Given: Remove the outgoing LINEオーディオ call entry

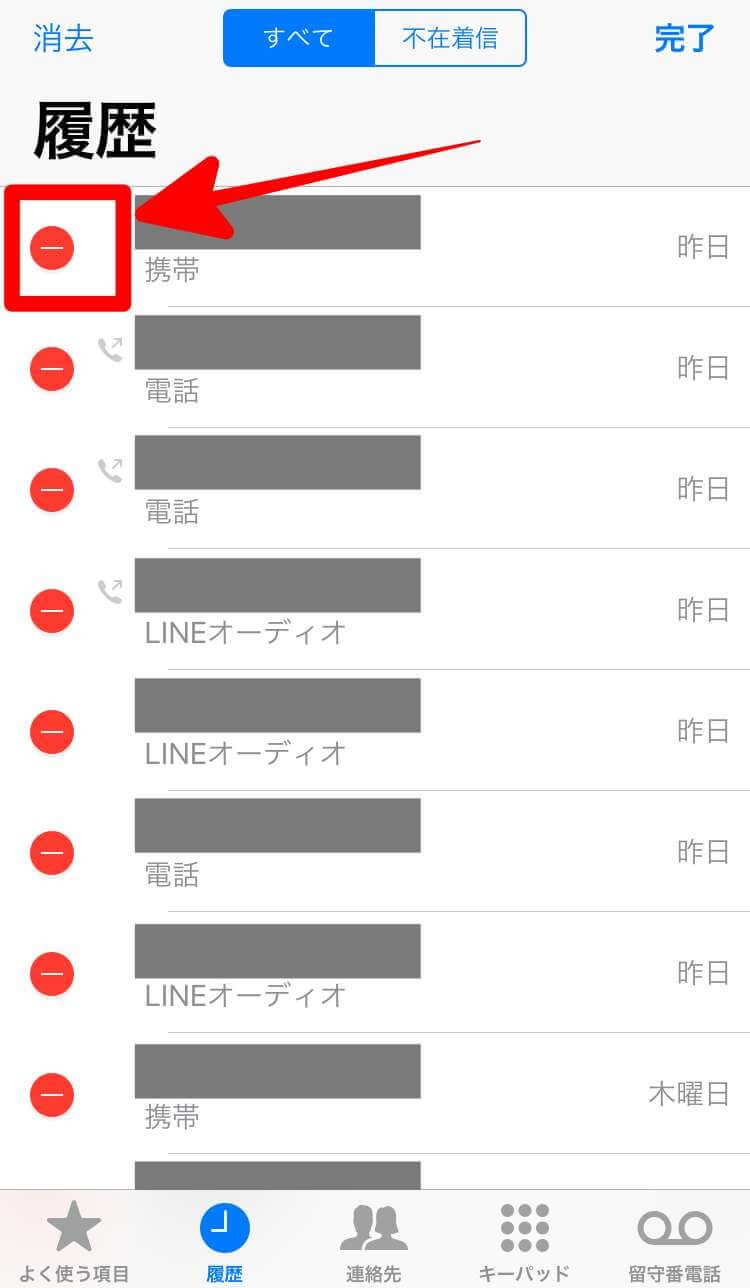Looking at the screenshot, I should pos(52,611).
